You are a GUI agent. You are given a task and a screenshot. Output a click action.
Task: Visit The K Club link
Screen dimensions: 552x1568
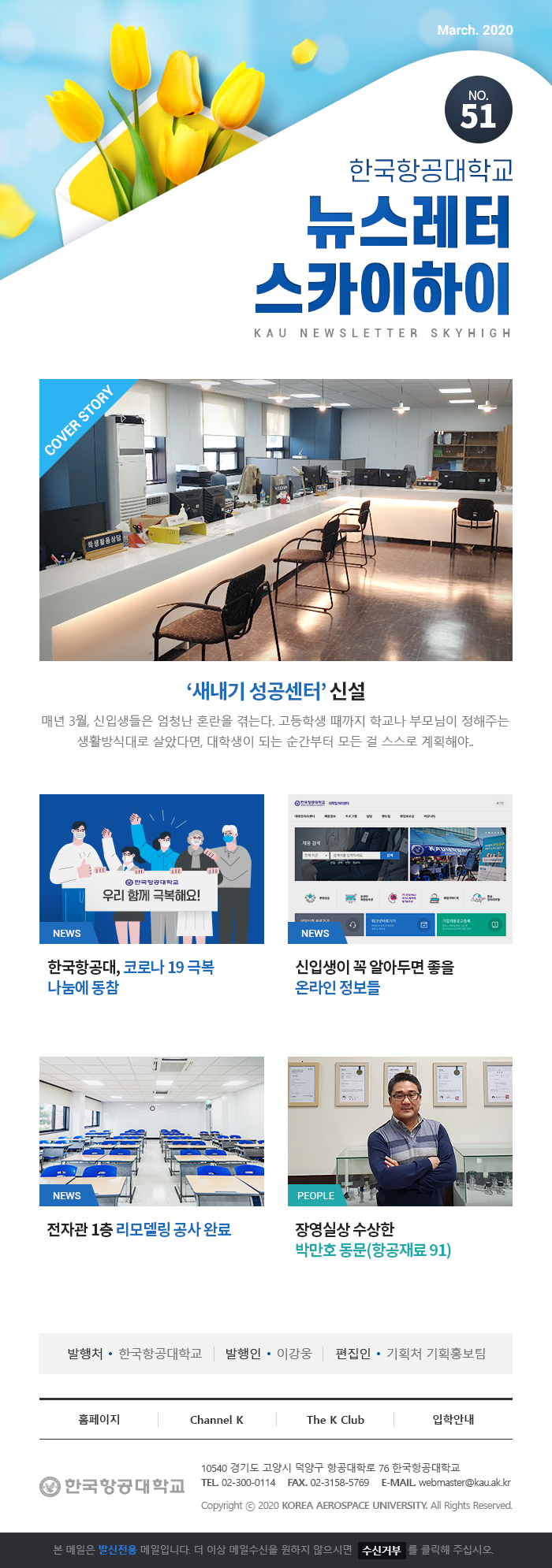[335, 1419]
